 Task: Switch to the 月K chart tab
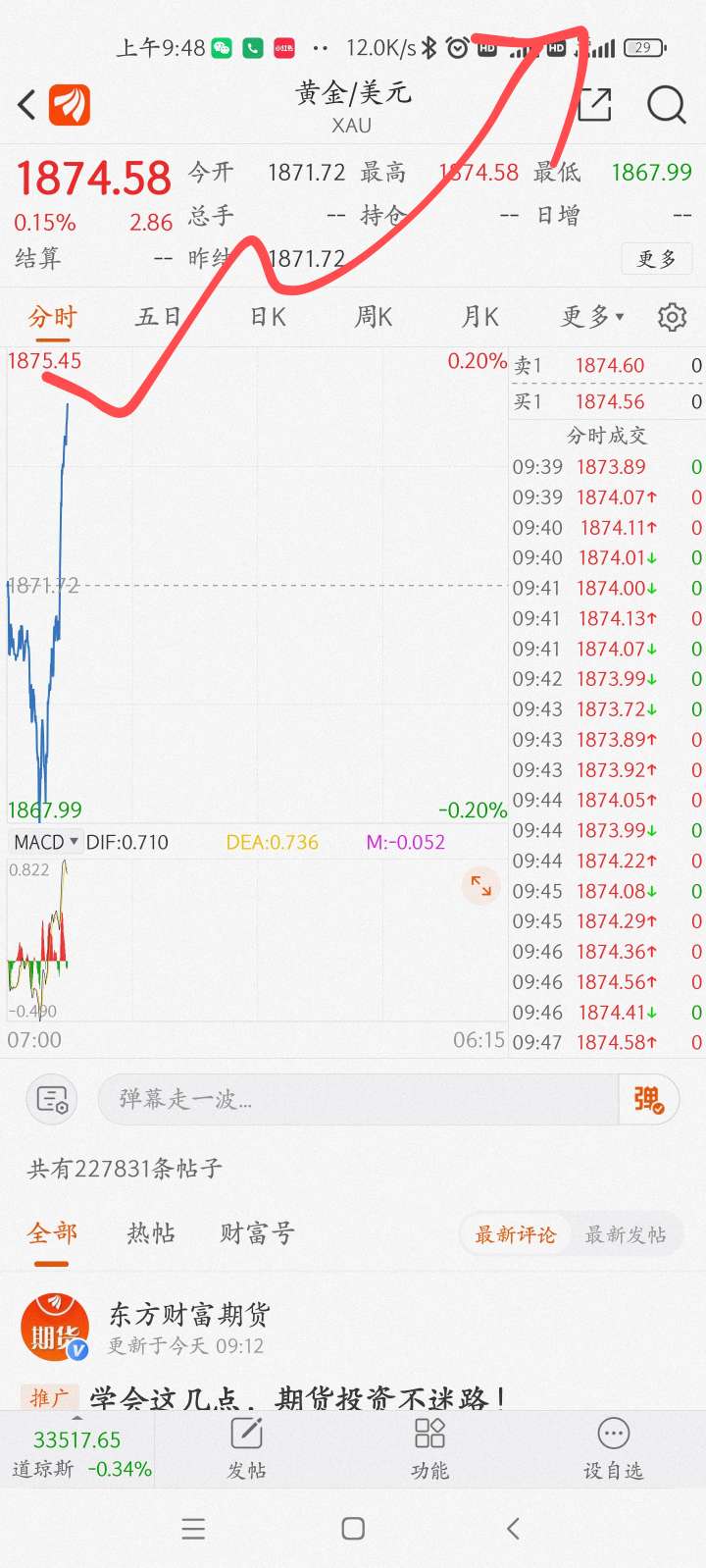[x=480, y=317]
